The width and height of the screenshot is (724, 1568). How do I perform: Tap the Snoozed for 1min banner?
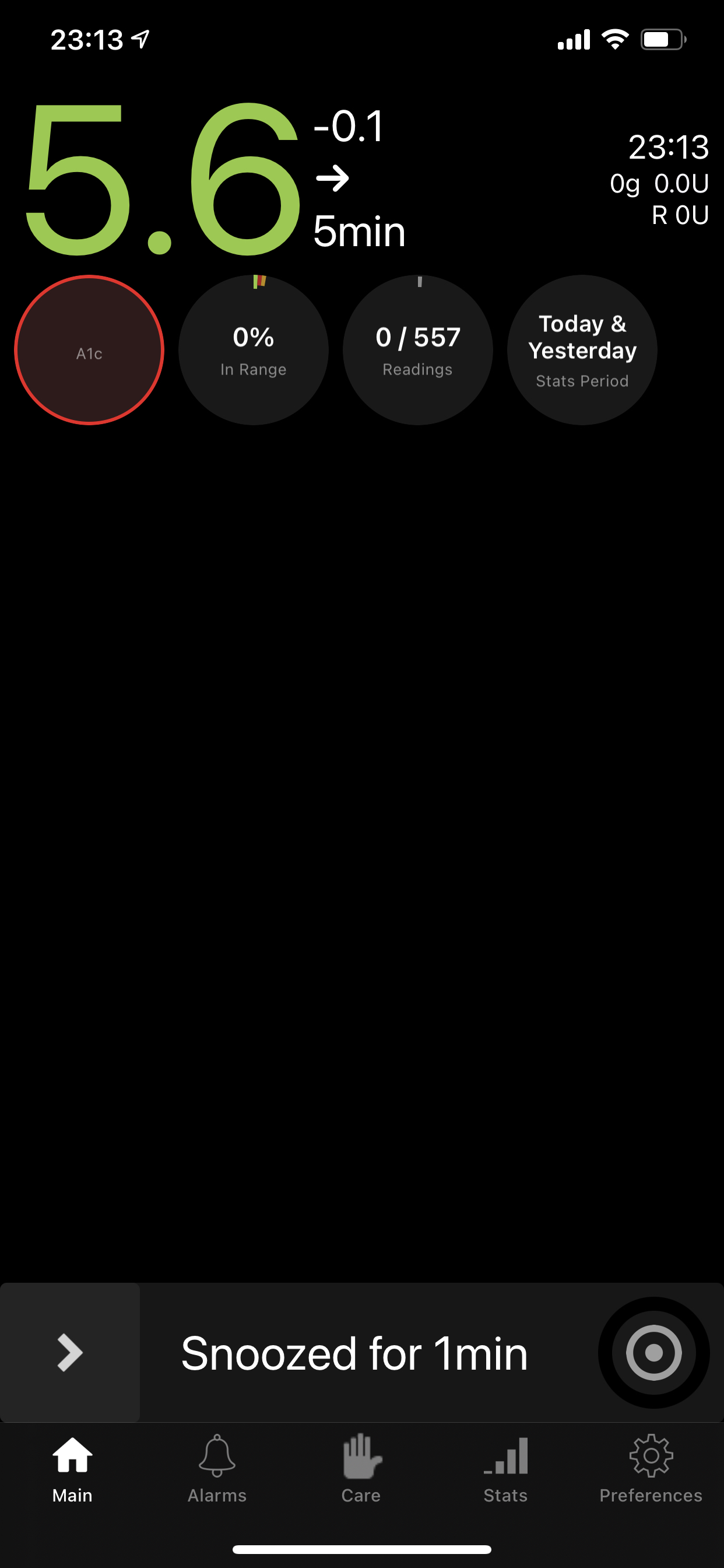tap(354, 1354)
